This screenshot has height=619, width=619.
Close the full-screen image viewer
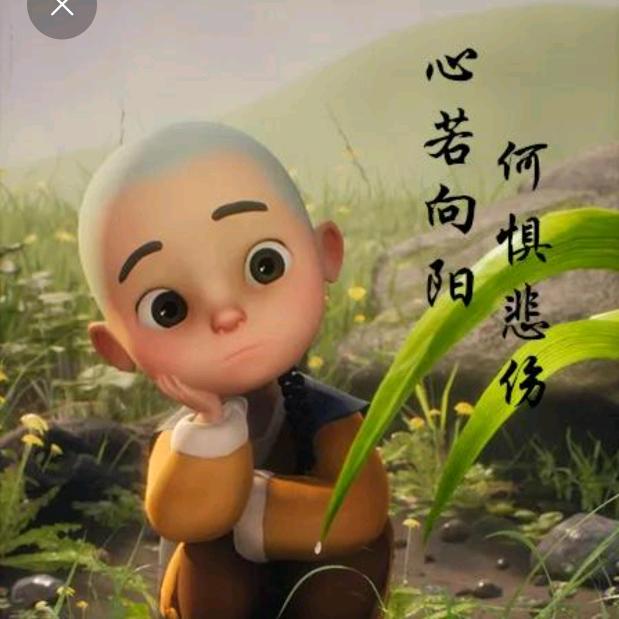coord(61,8)
